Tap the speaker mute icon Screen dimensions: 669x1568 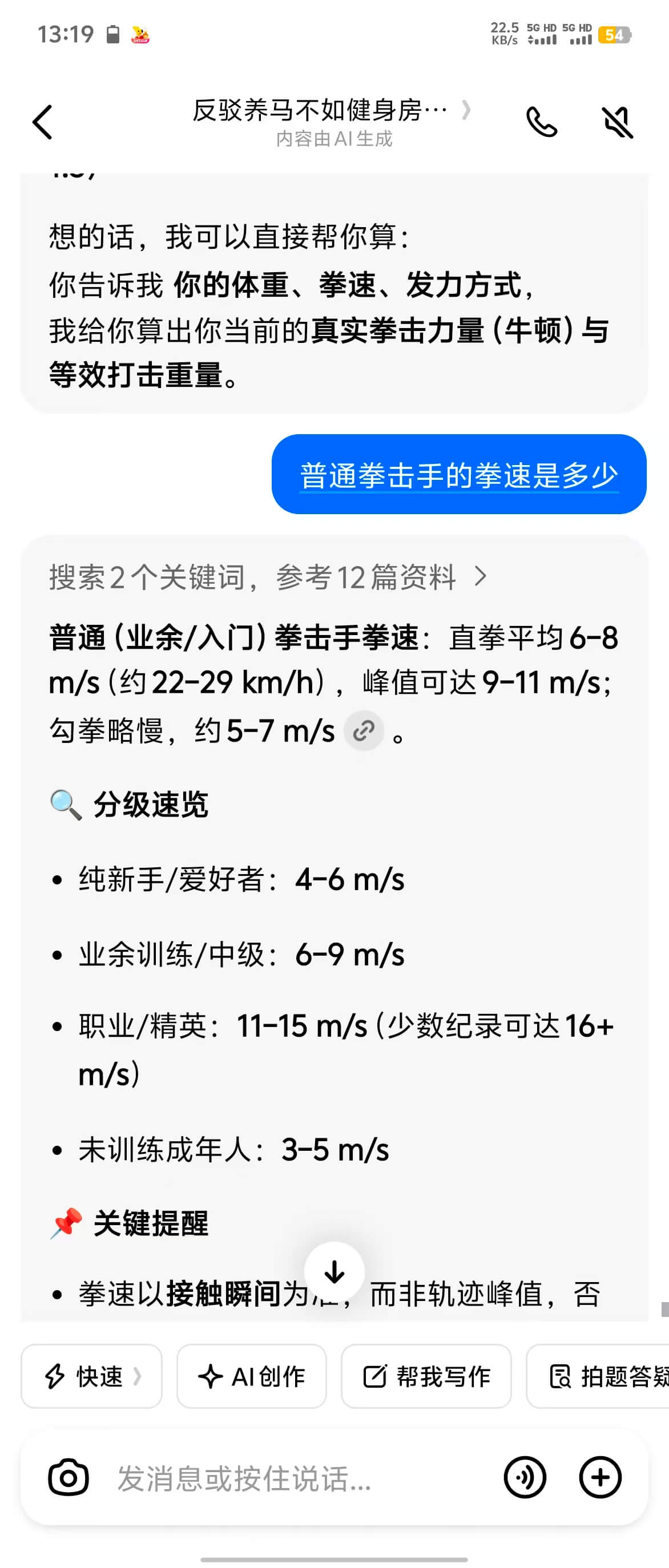pos(617,122)
